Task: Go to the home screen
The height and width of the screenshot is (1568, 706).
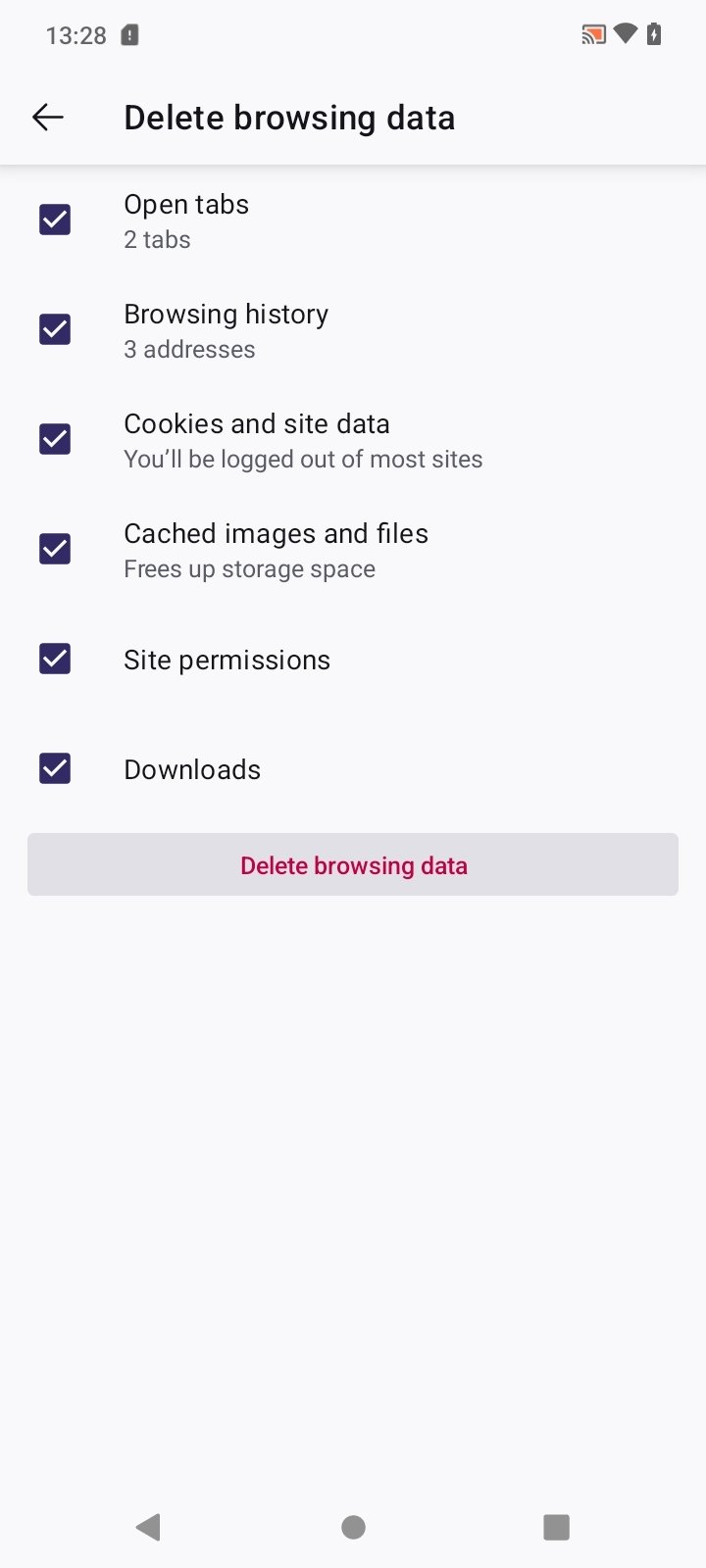Action: (353, 1527)
